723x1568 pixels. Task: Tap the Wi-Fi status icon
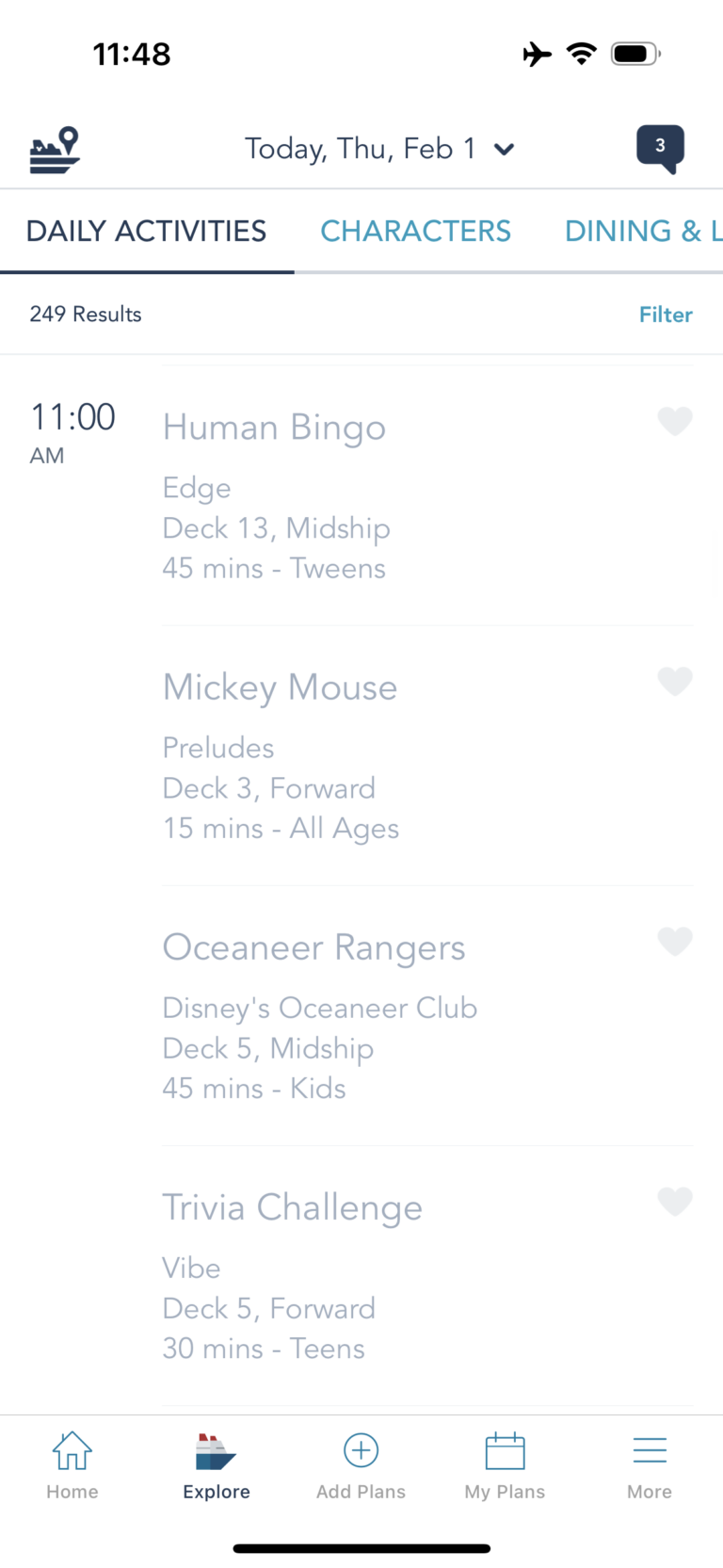[x=582, y=53]
